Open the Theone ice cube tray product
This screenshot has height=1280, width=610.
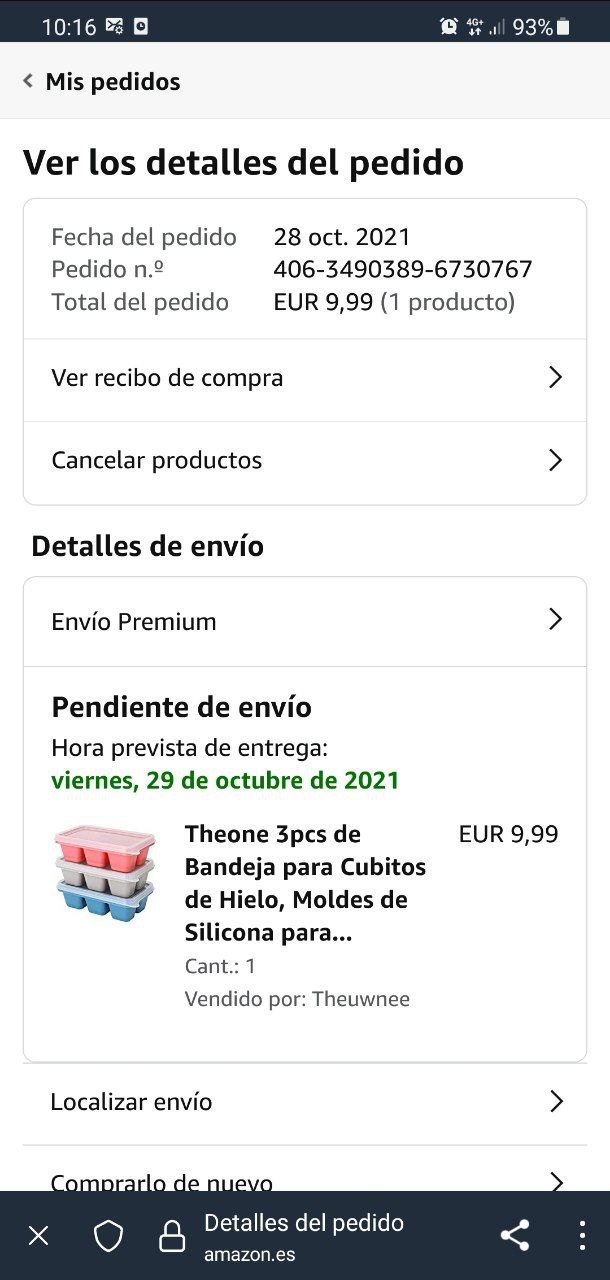[305, 883]
